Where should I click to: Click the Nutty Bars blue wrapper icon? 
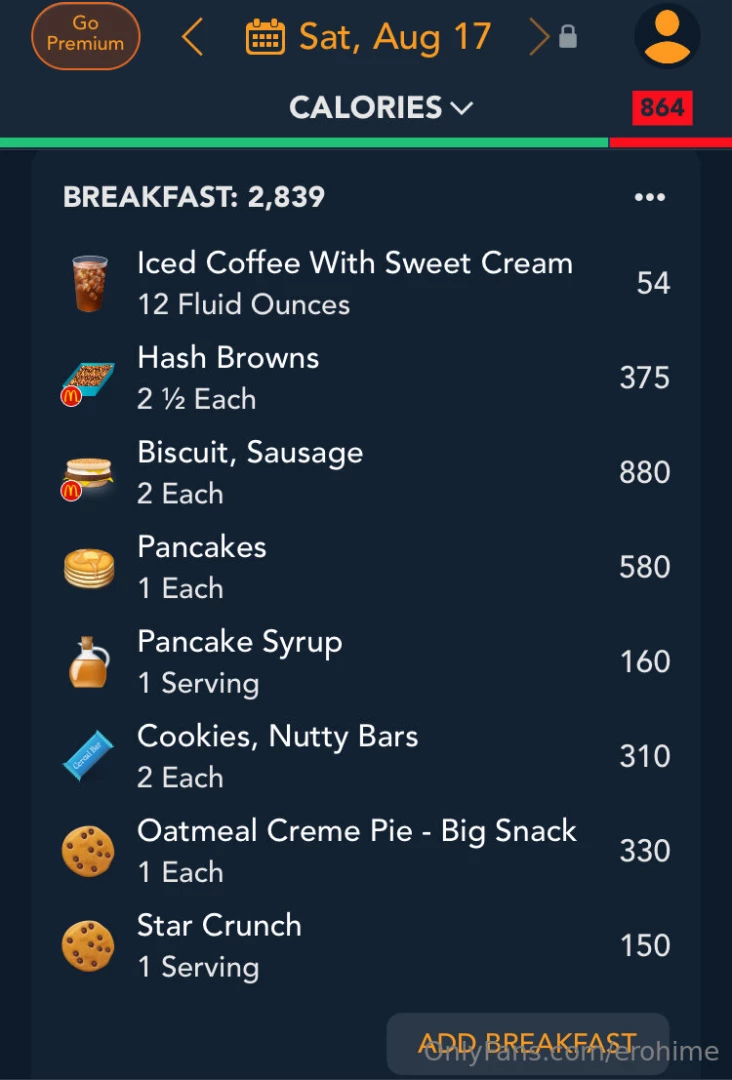[88, 756]
